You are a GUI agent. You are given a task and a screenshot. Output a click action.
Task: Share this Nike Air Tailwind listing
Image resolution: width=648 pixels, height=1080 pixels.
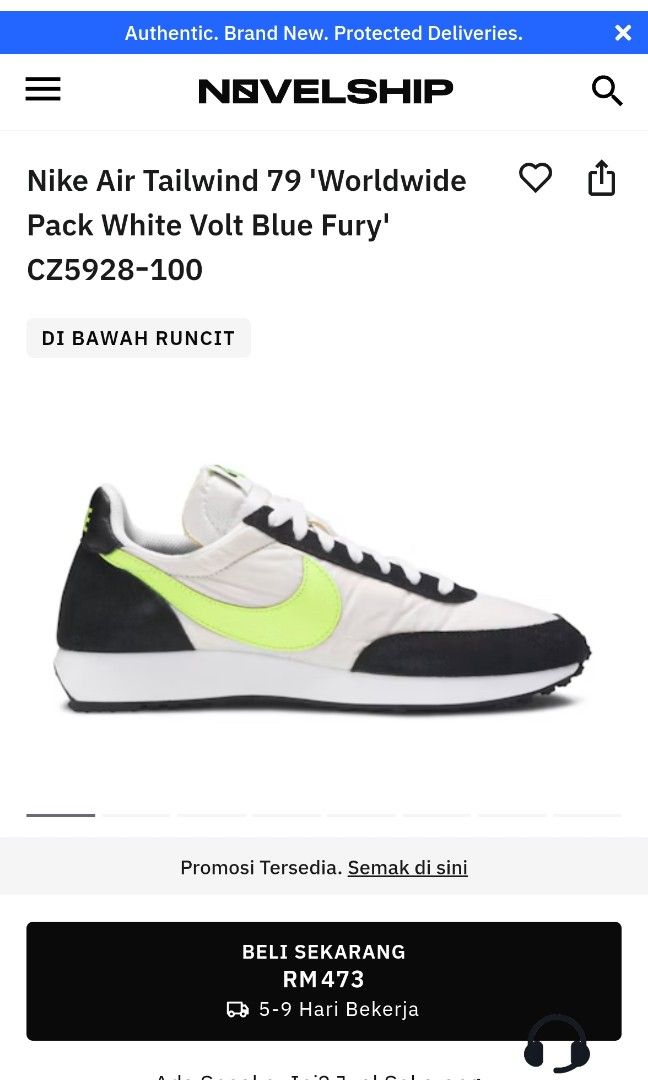click(x=601, y=178)
